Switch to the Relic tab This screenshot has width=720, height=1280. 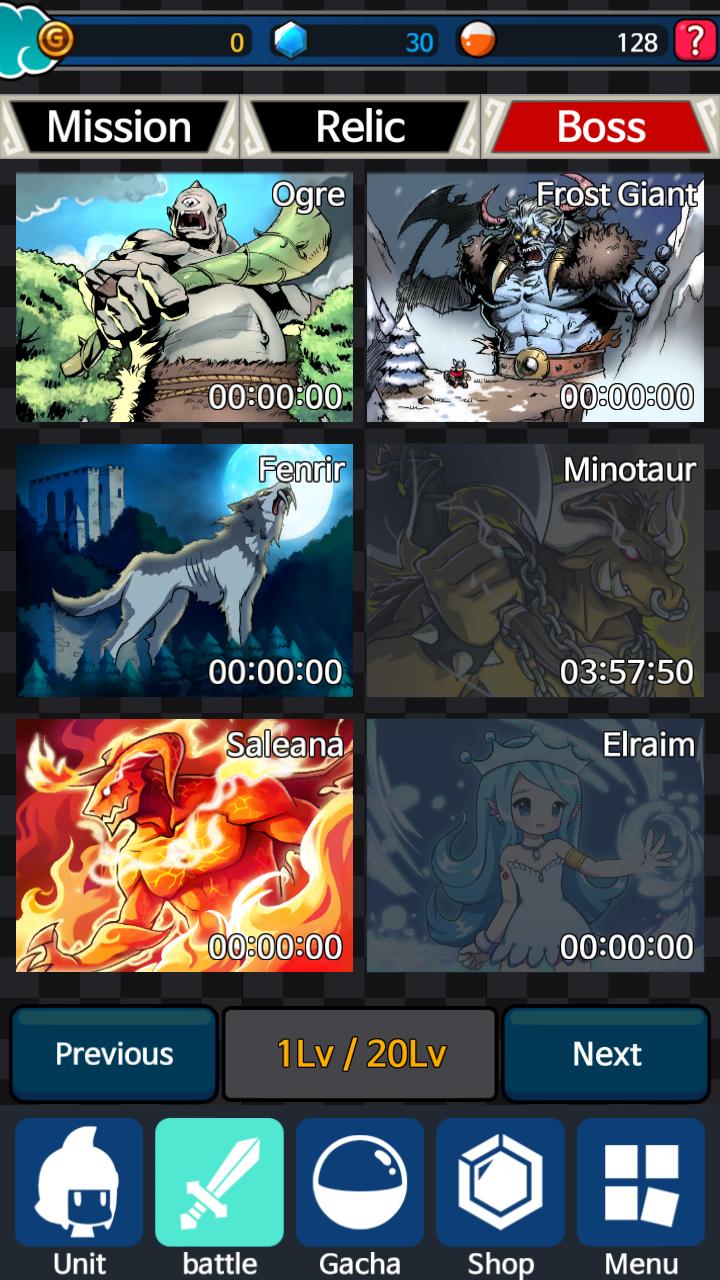tap(360, 127)
